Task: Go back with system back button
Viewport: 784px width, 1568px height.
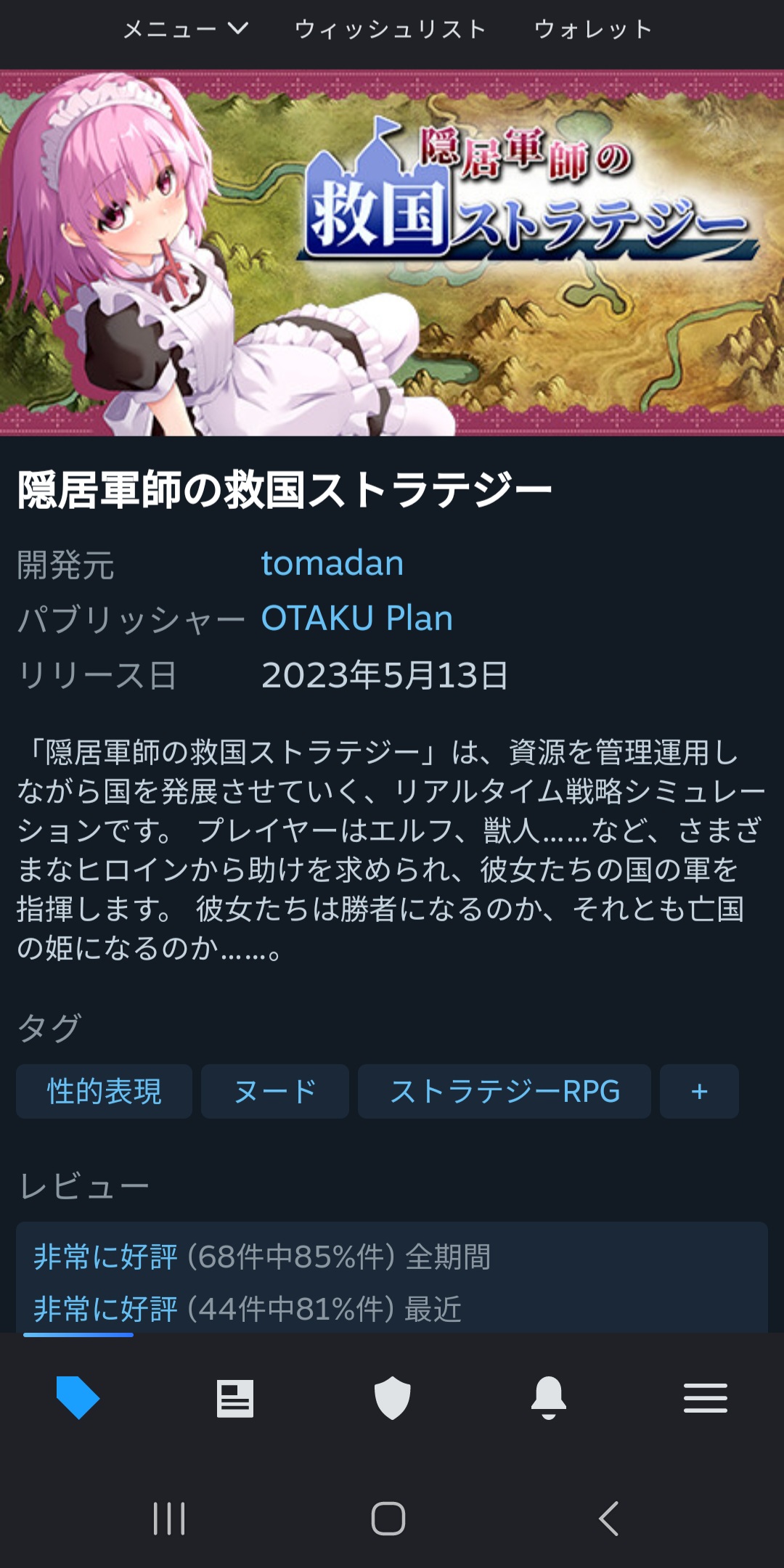Action: point(608,1518)
